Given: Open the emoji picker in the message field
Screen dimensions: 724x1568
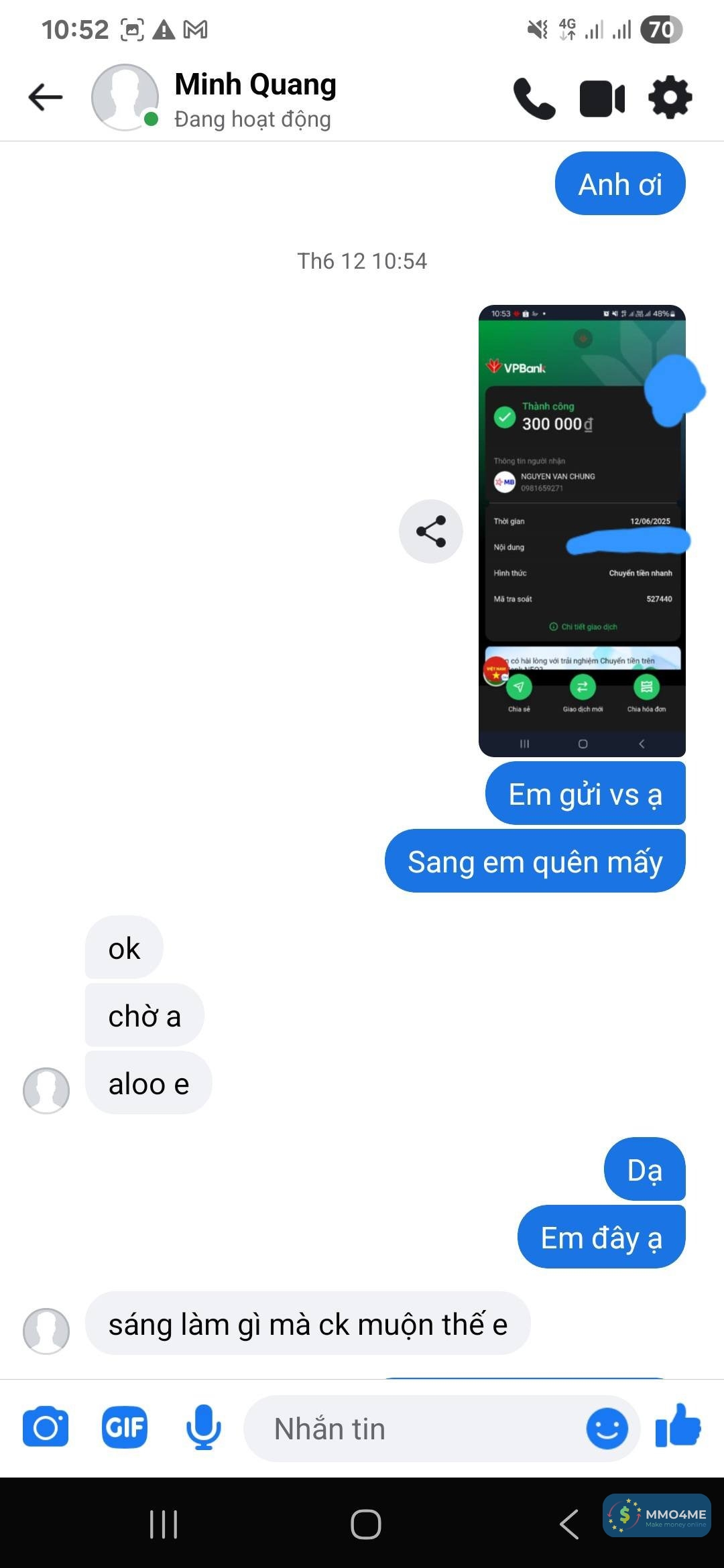Looking at the screenshot, I should (x=607, y=1429).
